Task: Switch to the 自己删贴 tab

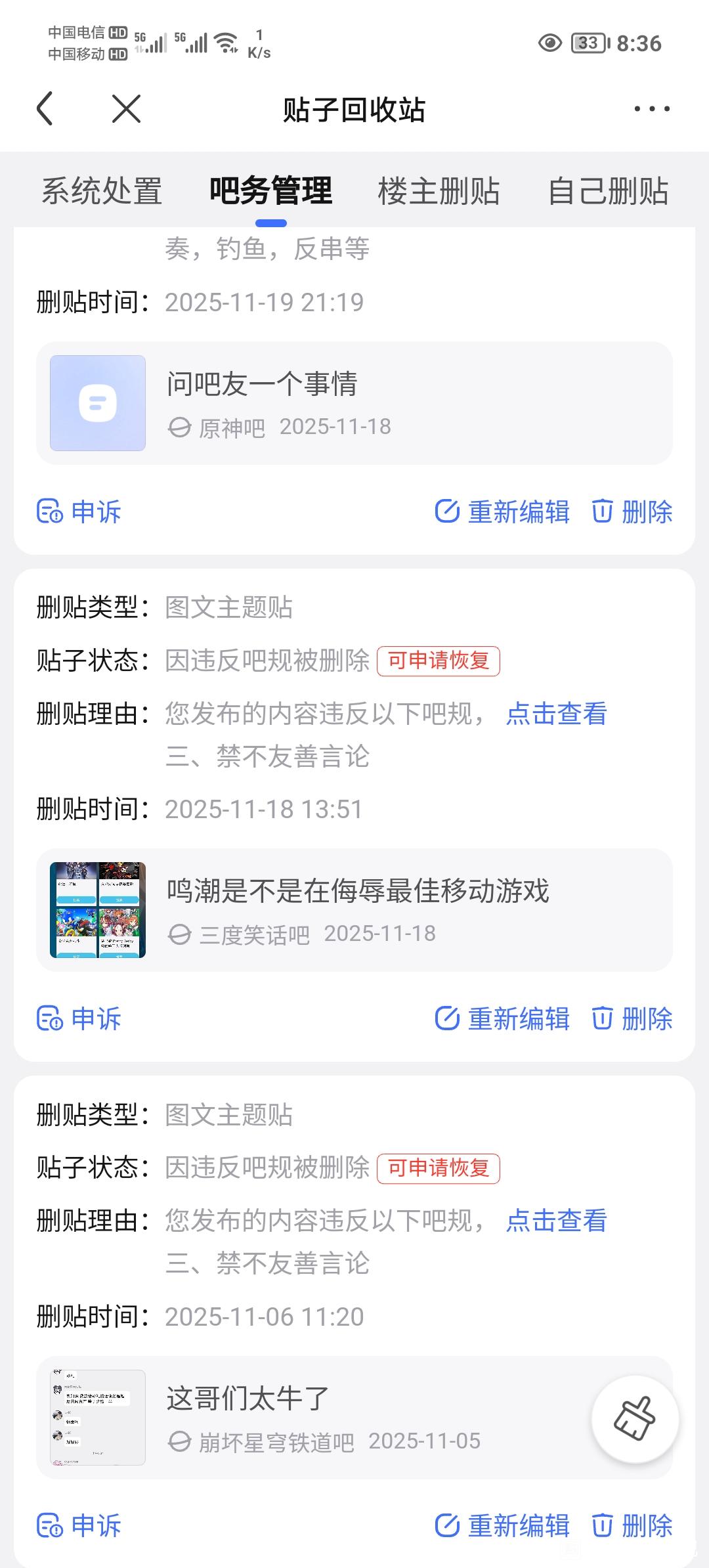Action: 608,192
